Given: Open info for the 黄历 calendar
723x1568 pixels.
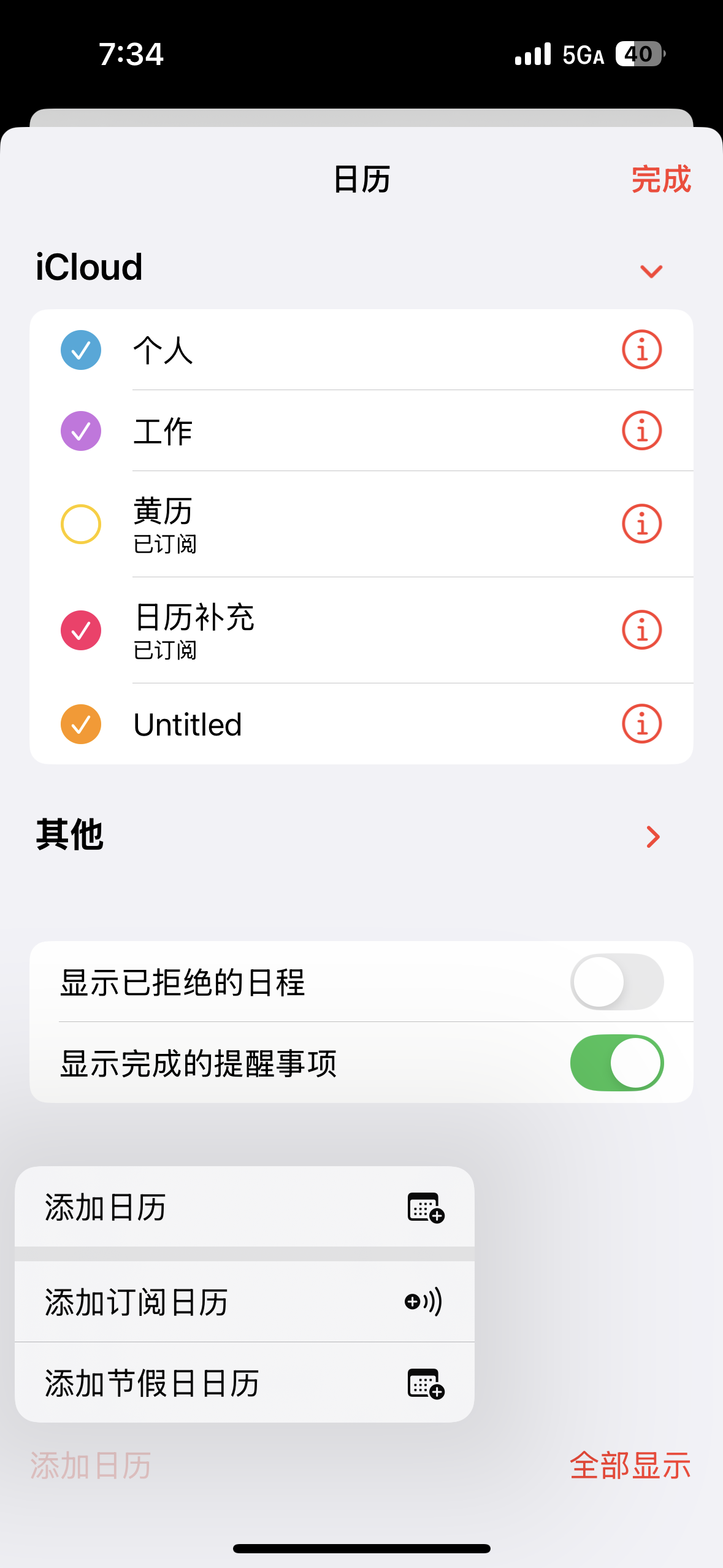Looking at the screenshot, I should tap(641, 525).
